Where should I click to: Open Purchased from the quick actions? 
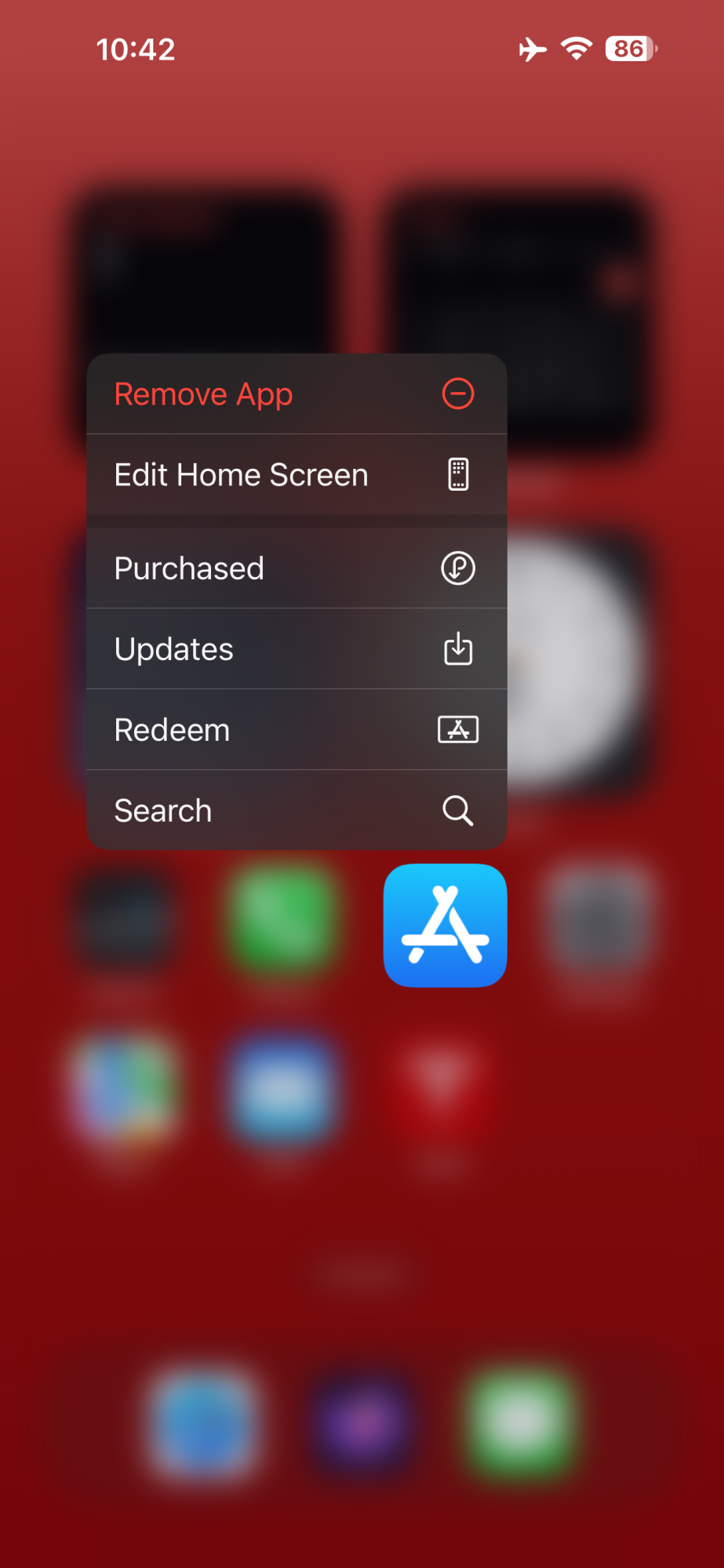[x=296, y=568]
